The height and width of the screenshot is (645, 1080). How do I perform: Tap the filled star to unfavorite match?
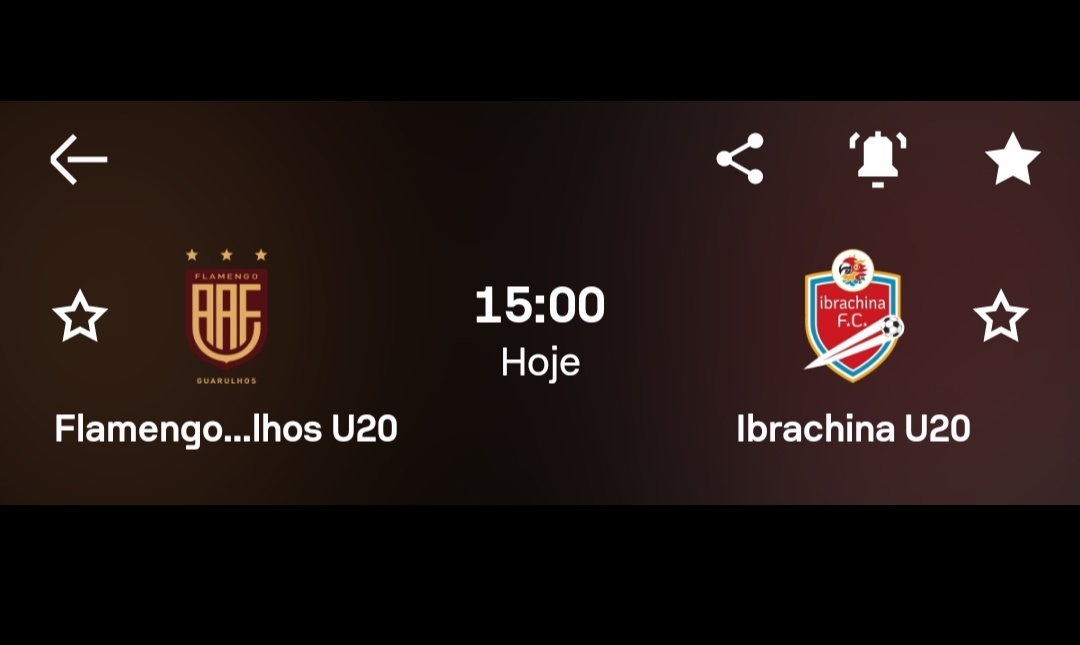1012,159
